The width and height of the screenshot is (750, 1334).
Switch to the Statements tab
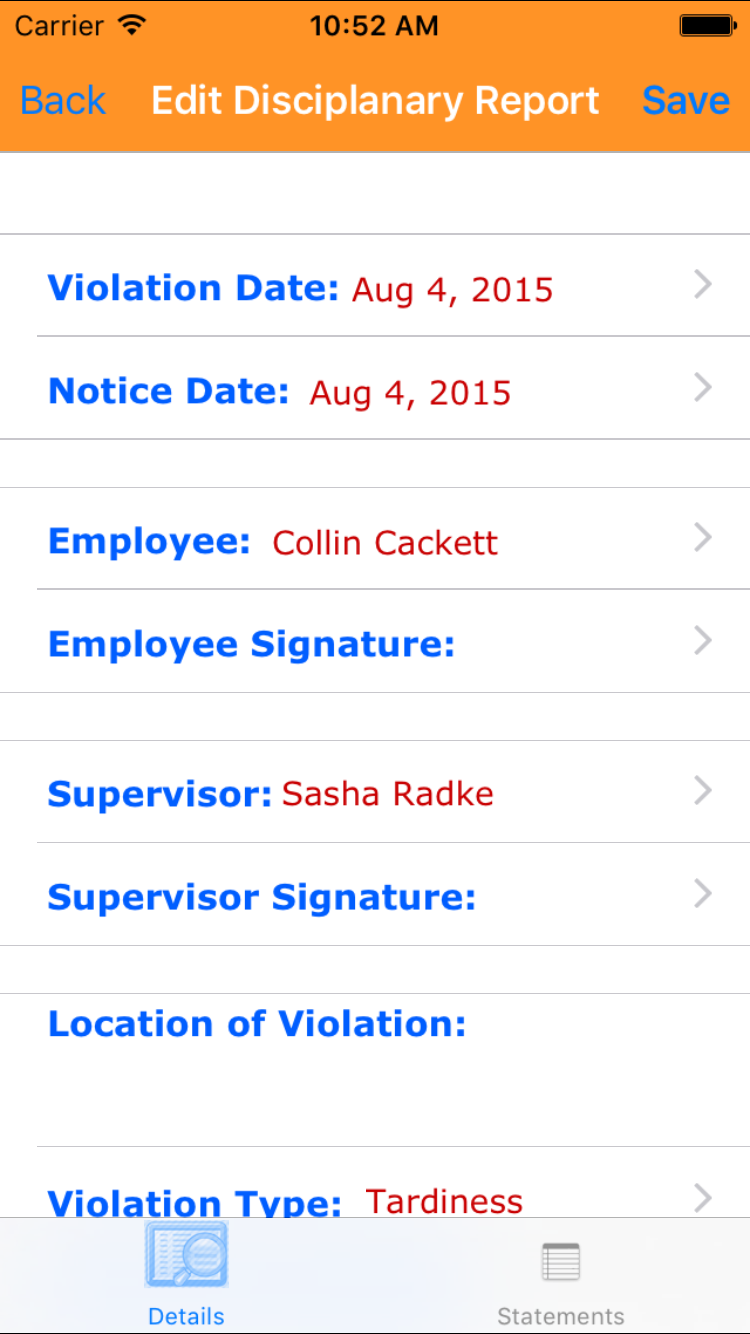[x=561, y=1282]
